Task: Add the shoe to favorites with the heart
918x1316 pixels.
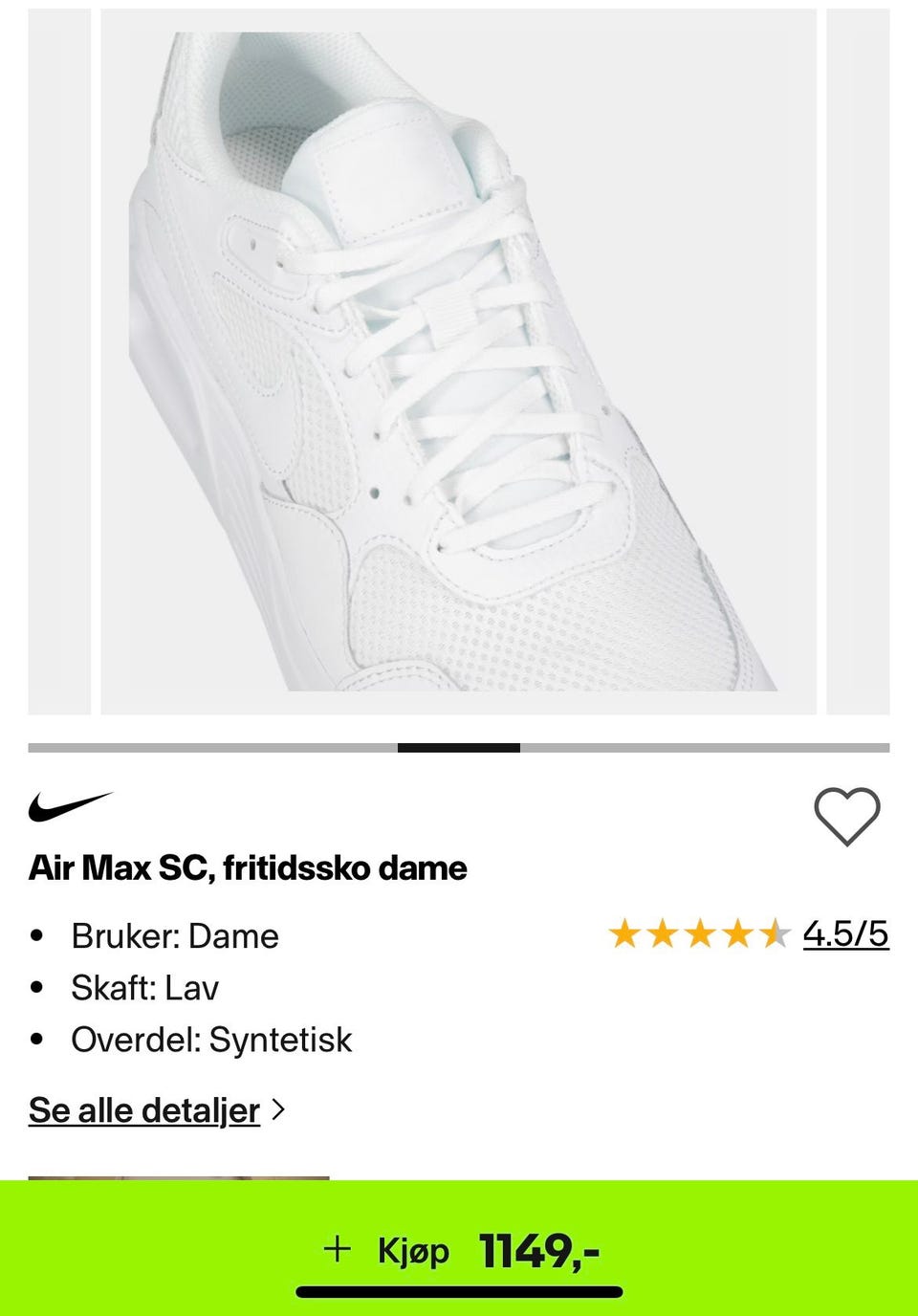Action: point(846,816)
